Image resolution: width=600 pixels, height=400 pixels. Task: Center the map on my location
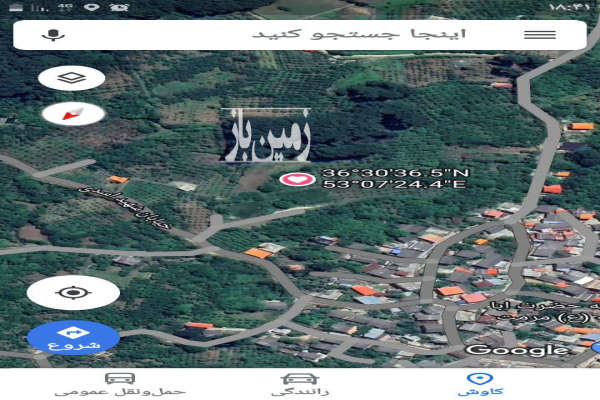coord(72,293)
